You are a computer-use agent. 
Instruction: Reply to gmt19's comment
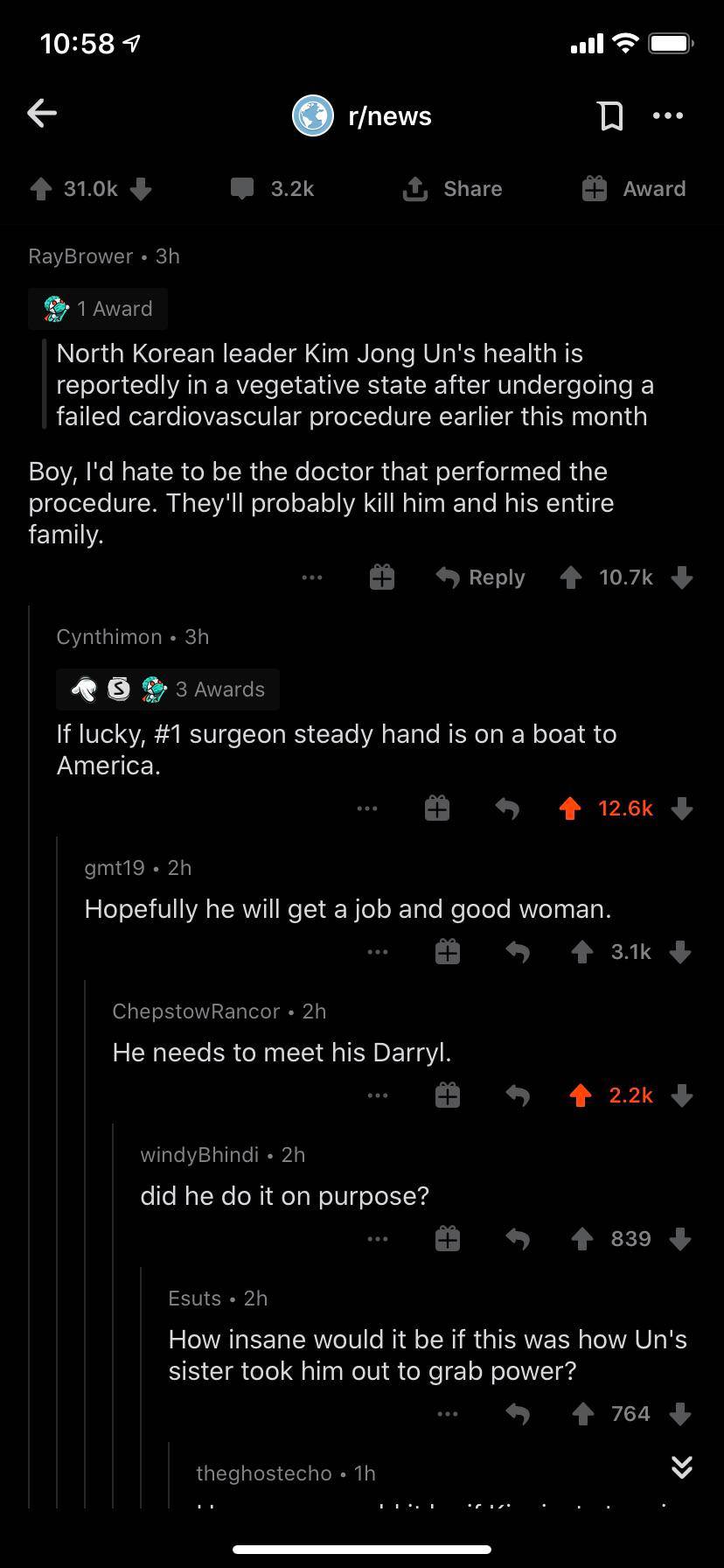(518, 952)
